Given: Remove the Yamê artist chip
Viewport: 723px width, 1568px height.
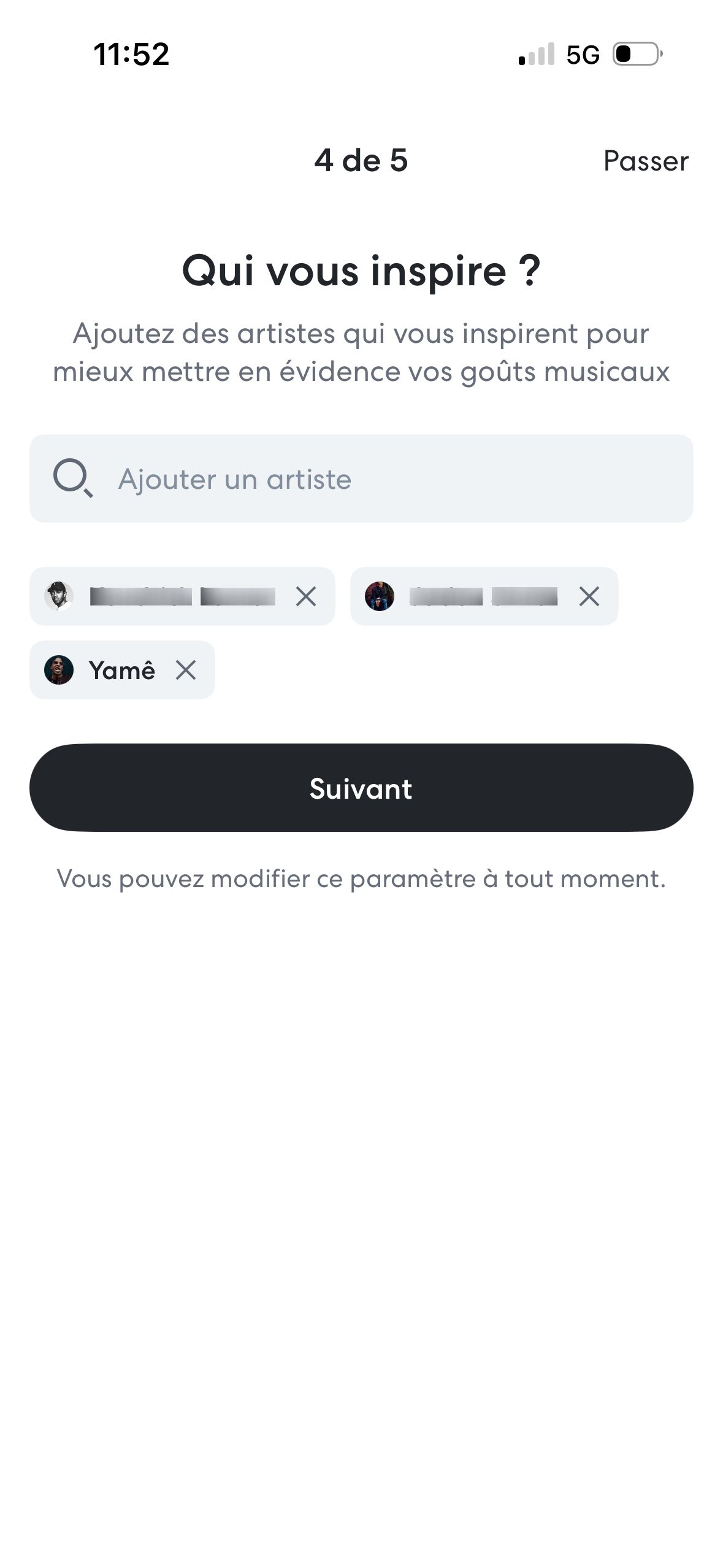Looking at the screenshot, I should coord(186,670).
